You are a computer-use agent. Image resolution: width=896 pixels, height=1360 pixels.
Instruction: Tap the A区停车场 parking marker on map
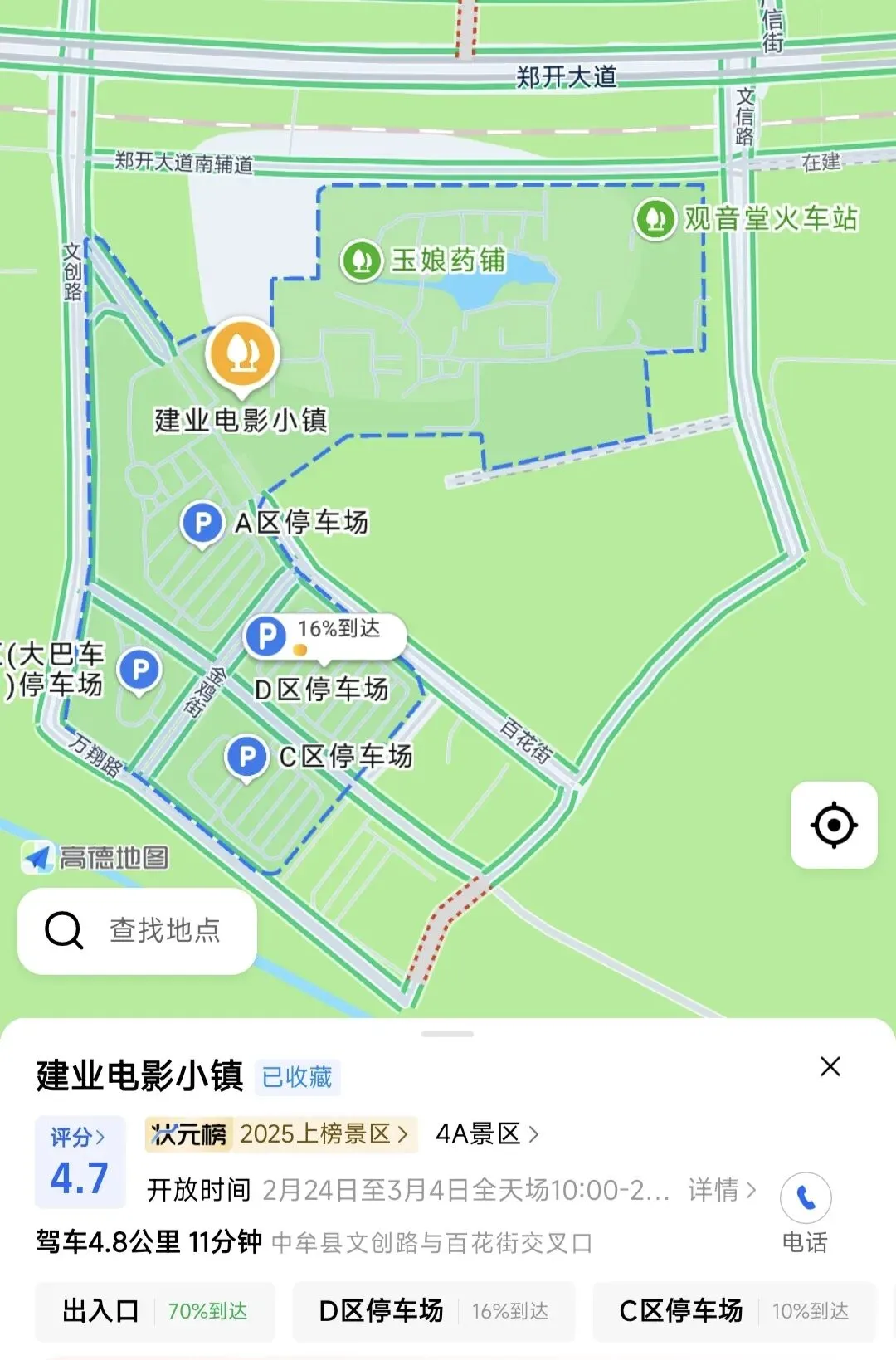click(202, 524)
